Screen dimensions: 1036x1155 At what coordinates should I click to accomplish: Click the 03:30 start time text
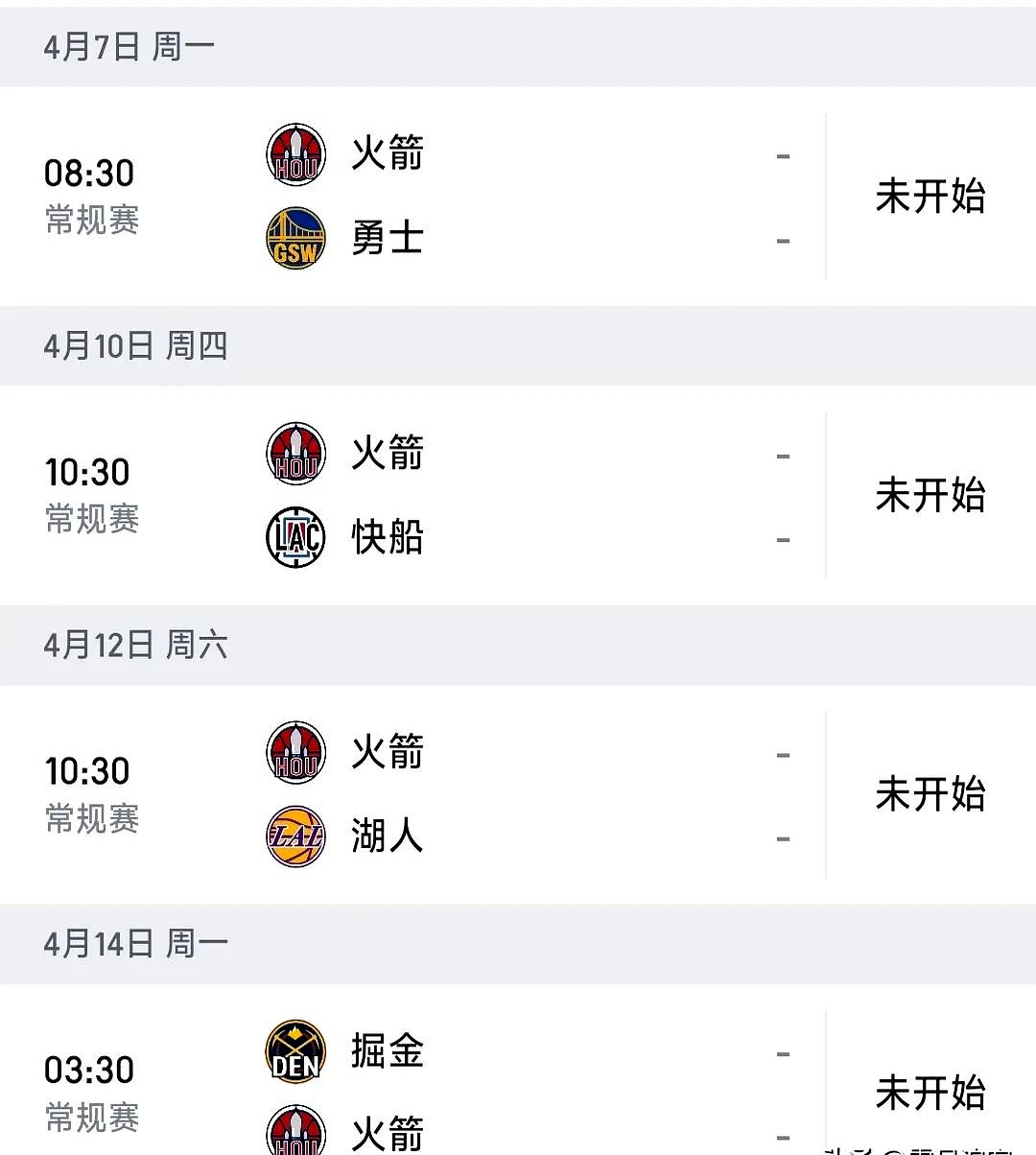[x=89, y=1068]
